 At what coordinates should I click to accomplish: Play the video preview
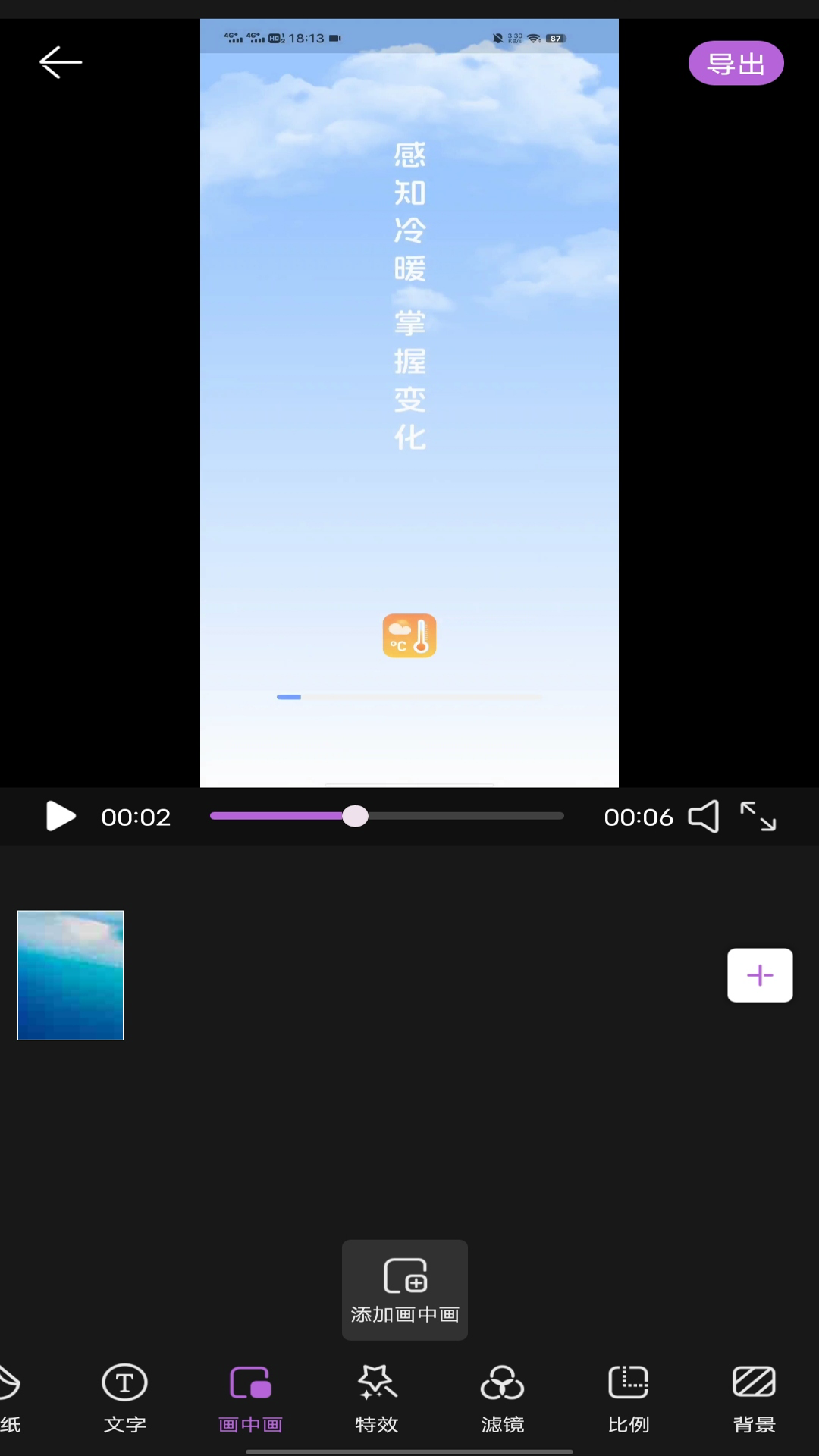coord(61,817)
